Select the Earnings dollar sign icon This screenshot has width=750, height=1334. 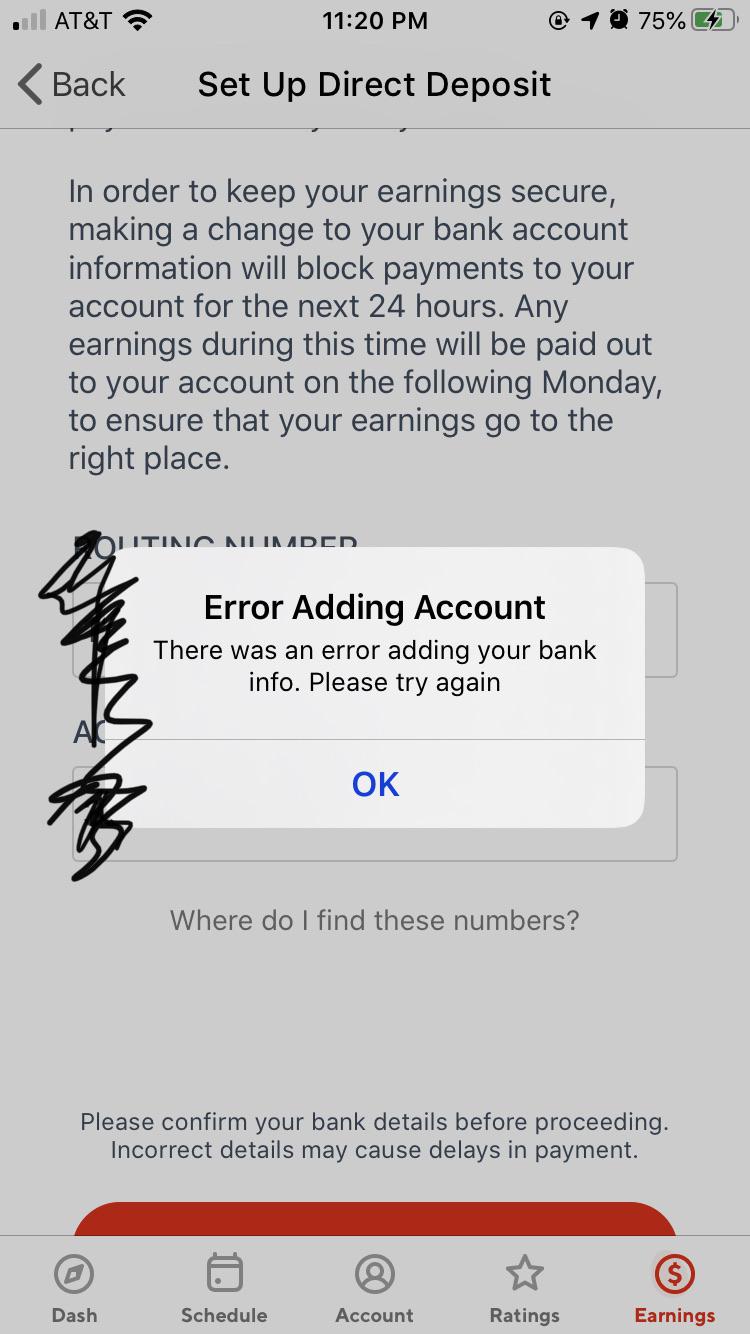pyautogui.click(x=673, y=1273)
